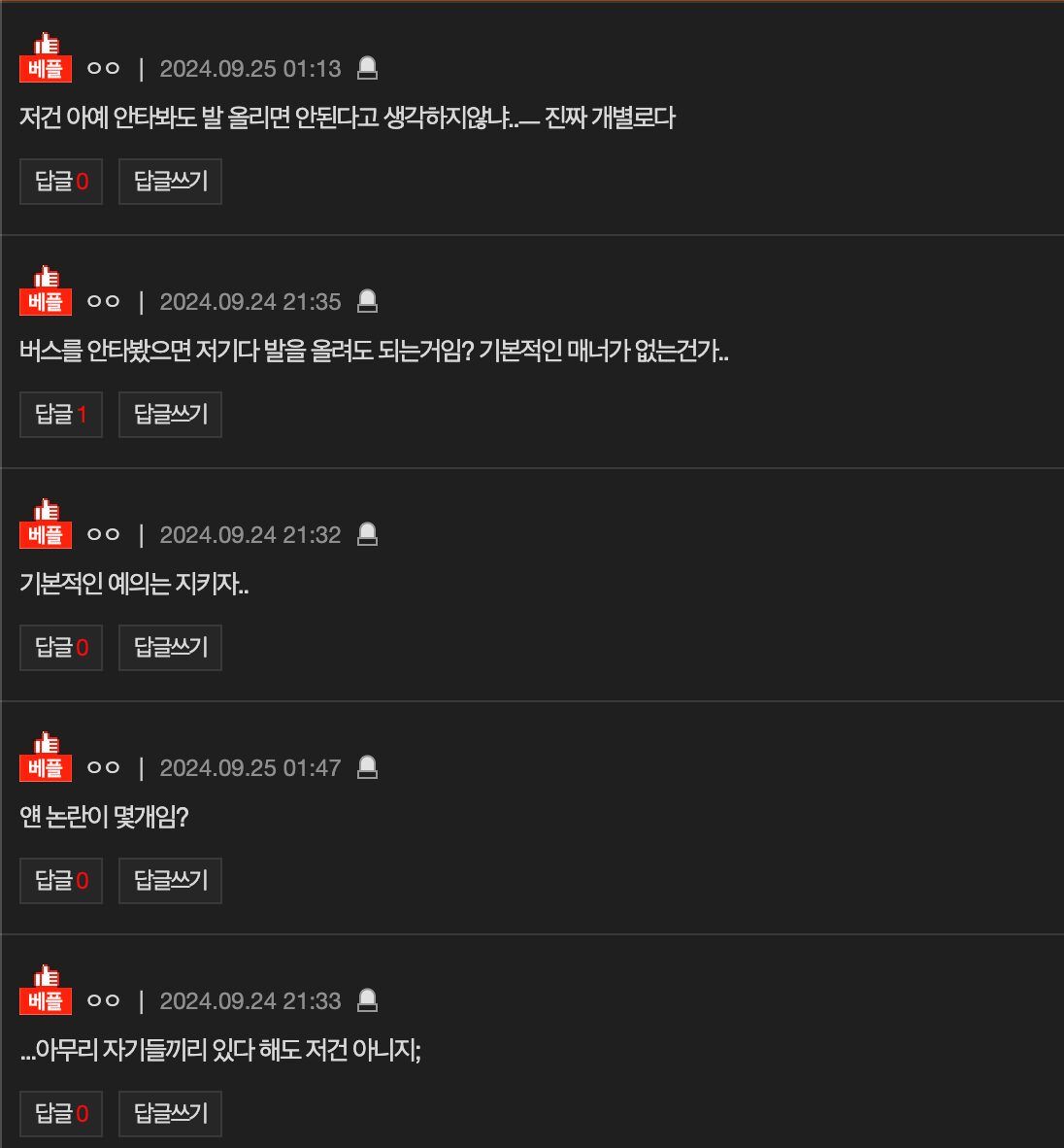This screenshot has height=1148, width=1064.
Task: Open replies on the 01:47 comment
Action: (61, 881)
